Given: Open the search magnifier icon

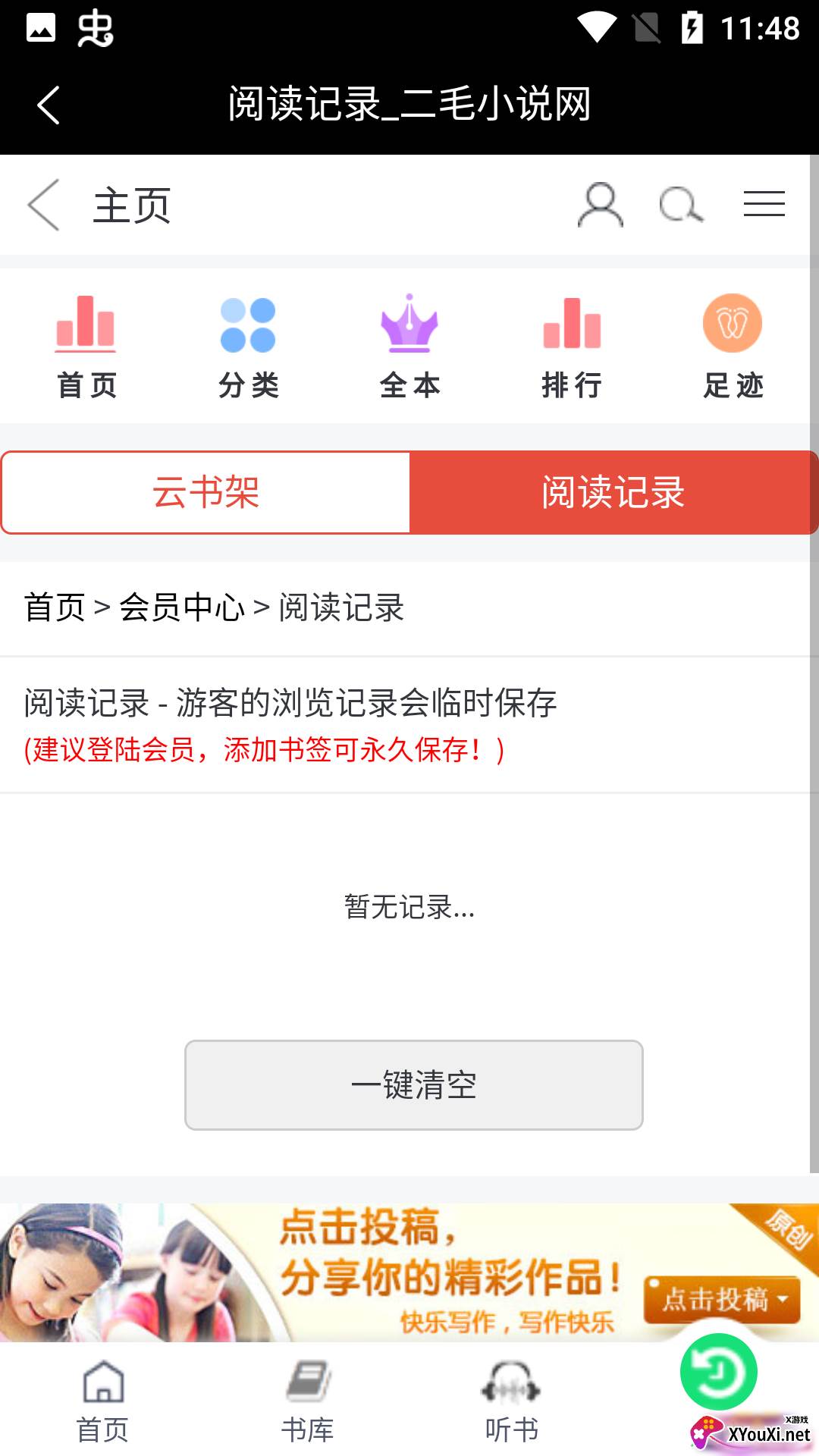Looking at the screenshot, I should point(680,205).
